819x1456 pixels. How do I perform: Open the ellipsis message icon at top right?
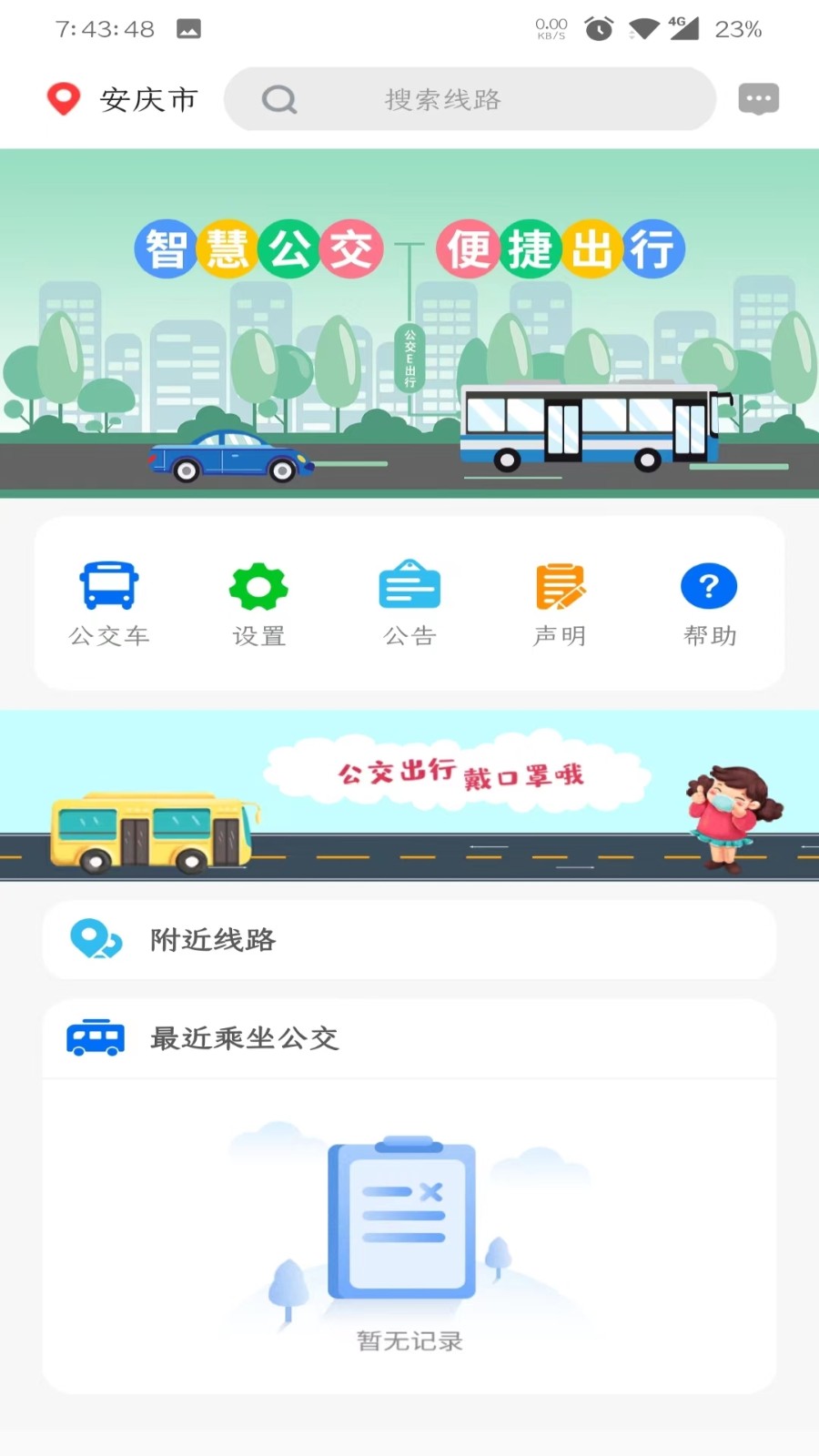click(758, 97)
